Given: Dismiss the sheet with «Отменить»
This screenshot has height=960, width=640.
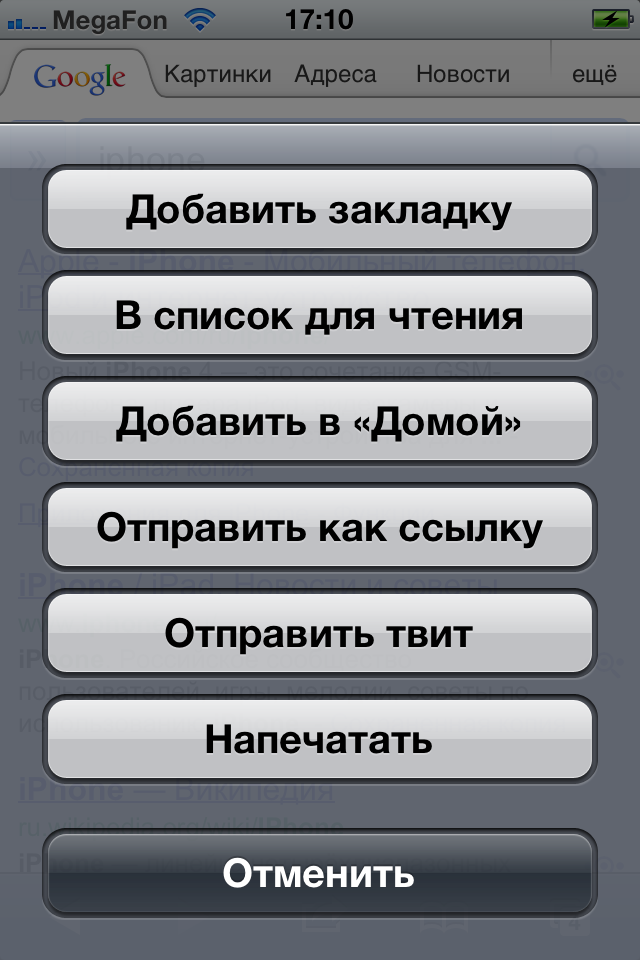Looking at the screenshot, I should point(319,873).
